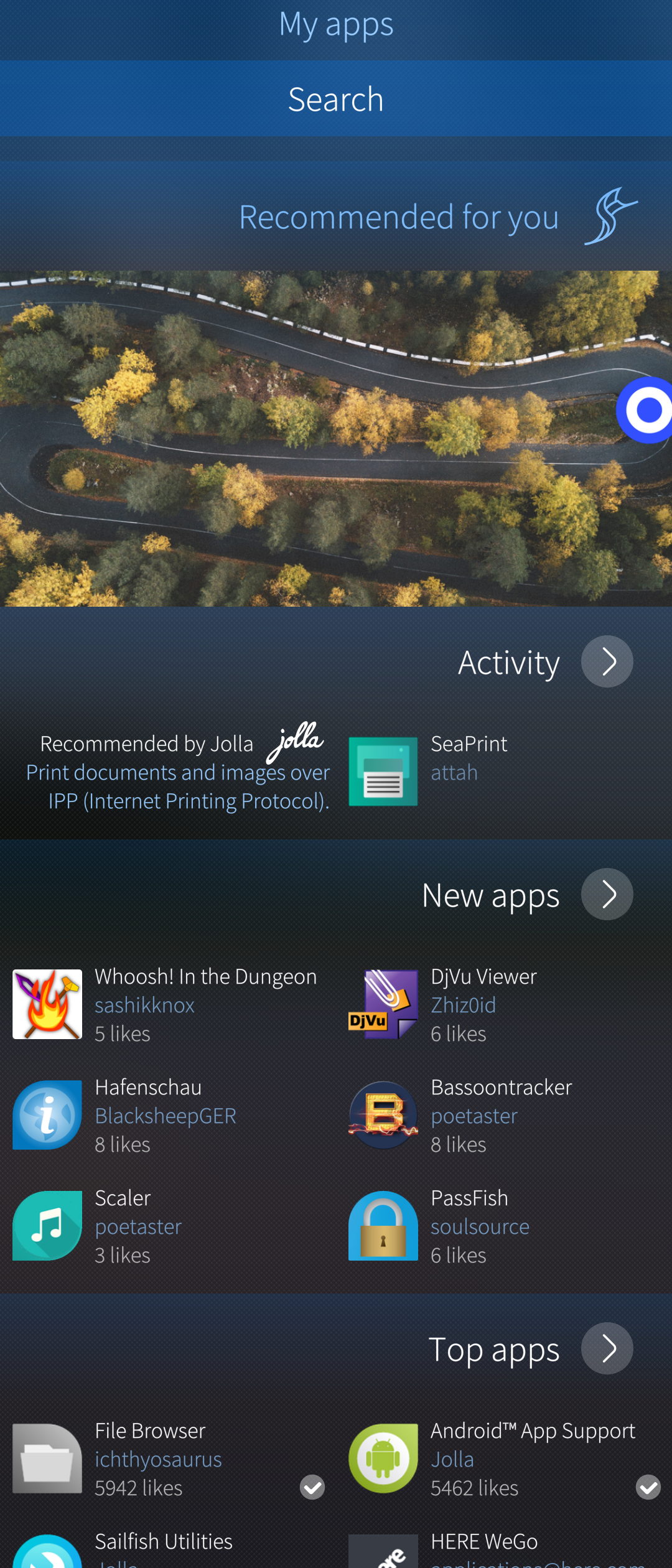Image resolution: width=672 pixels, height=1568 pixels.
Task: Show all New apps
Action: [x=607, y=894]
